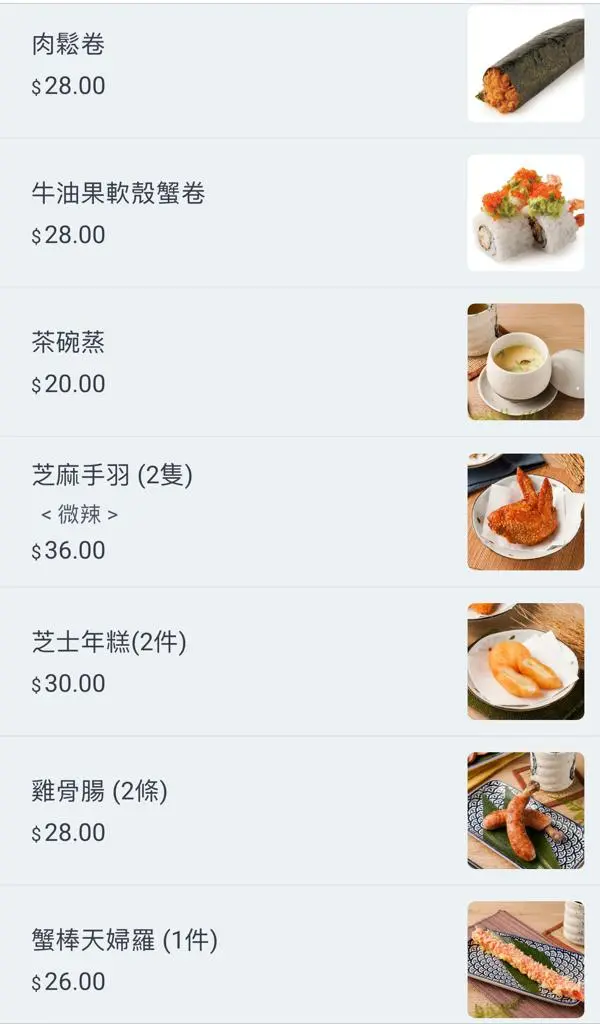This screenshot has height=1024, width=600.
Task: Select the 雞骨腸 (2條) item
Action: pos(100,792)
